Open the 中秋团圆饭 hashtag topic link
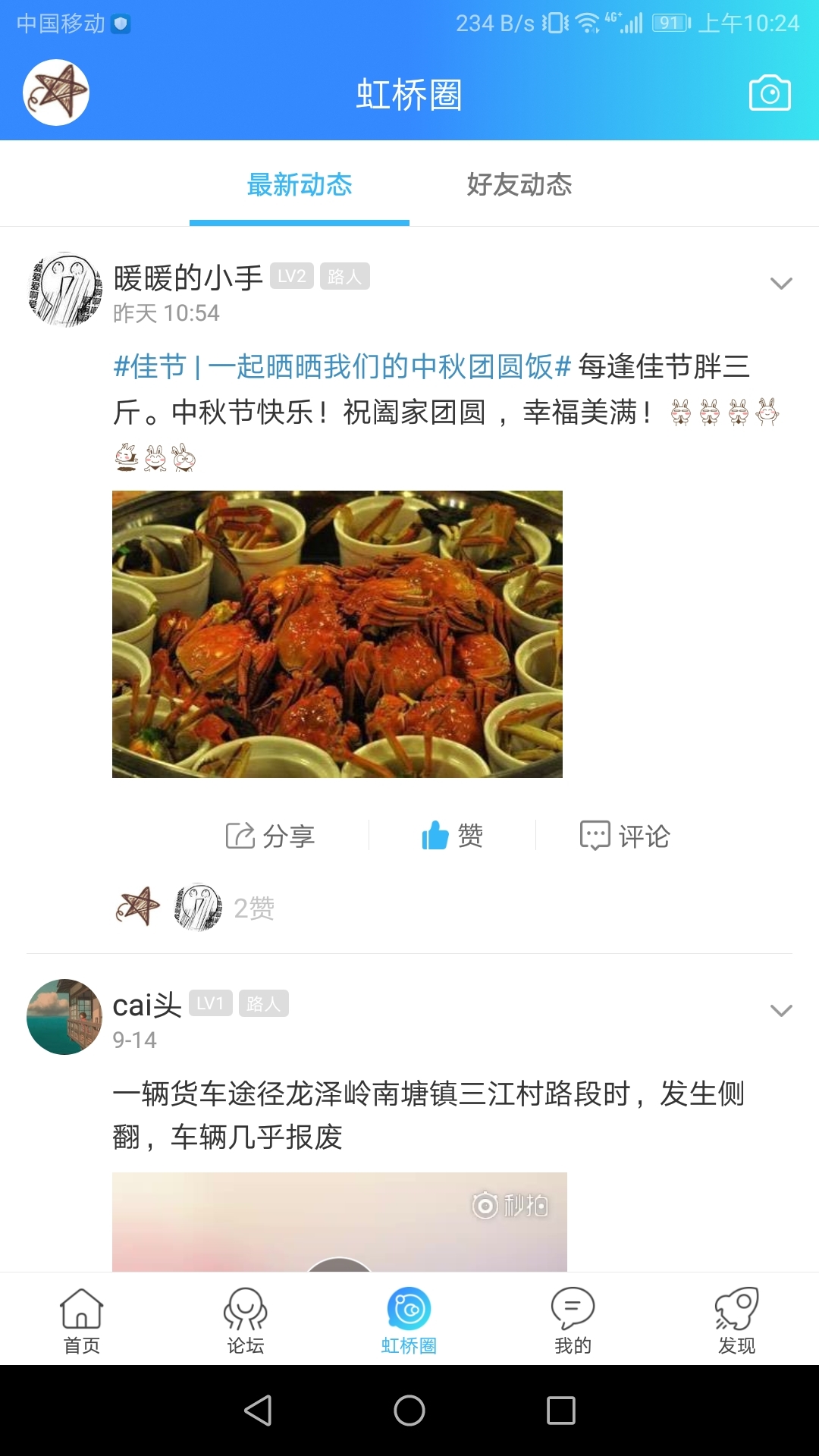This screenshot has width=819, height=1456. (x=341, y=367)
